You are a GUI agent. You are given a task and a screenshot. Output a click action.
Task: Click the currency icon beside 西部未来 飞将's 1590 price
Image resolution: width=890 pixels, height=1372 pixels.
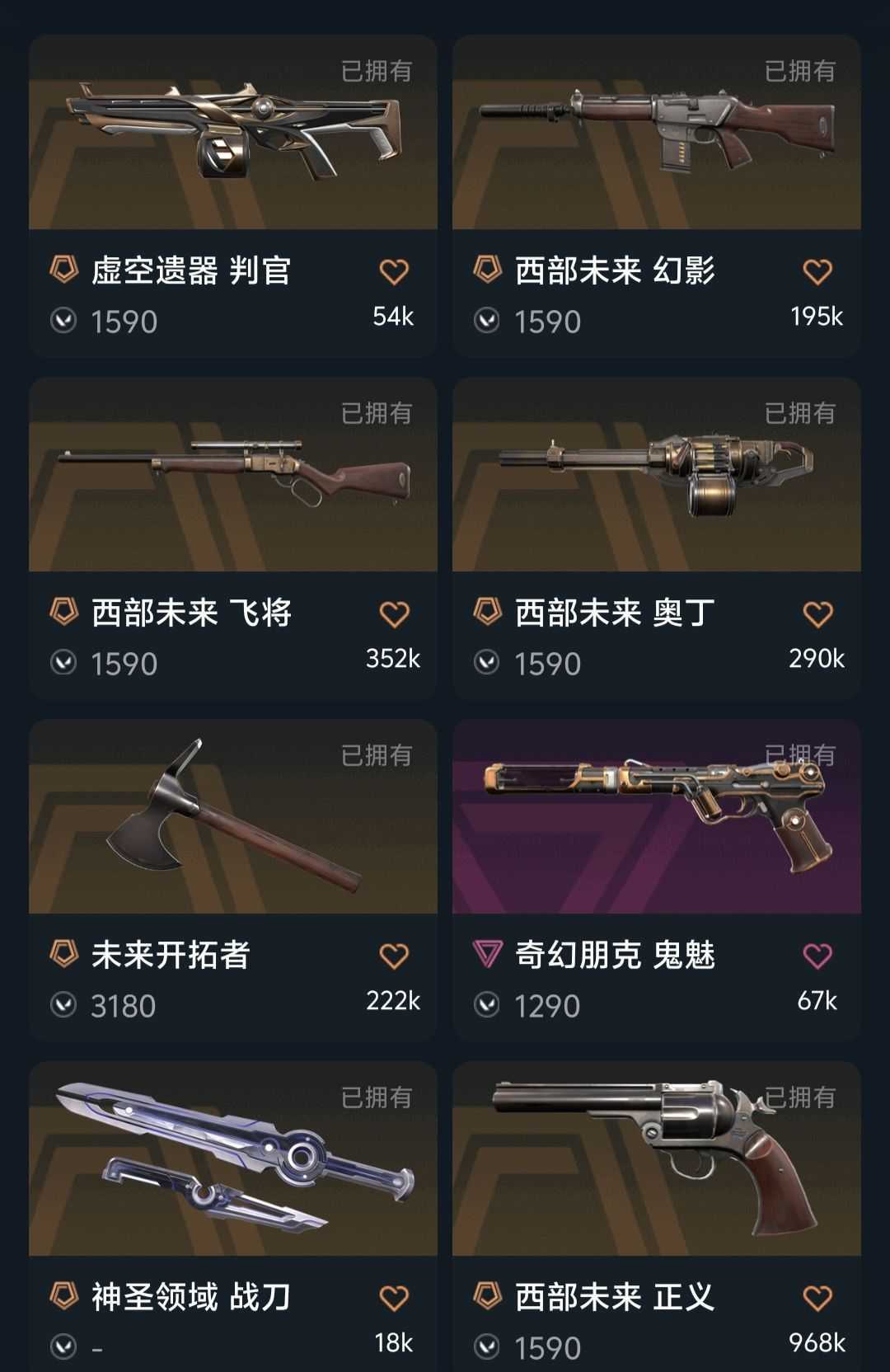pos(64,663)
